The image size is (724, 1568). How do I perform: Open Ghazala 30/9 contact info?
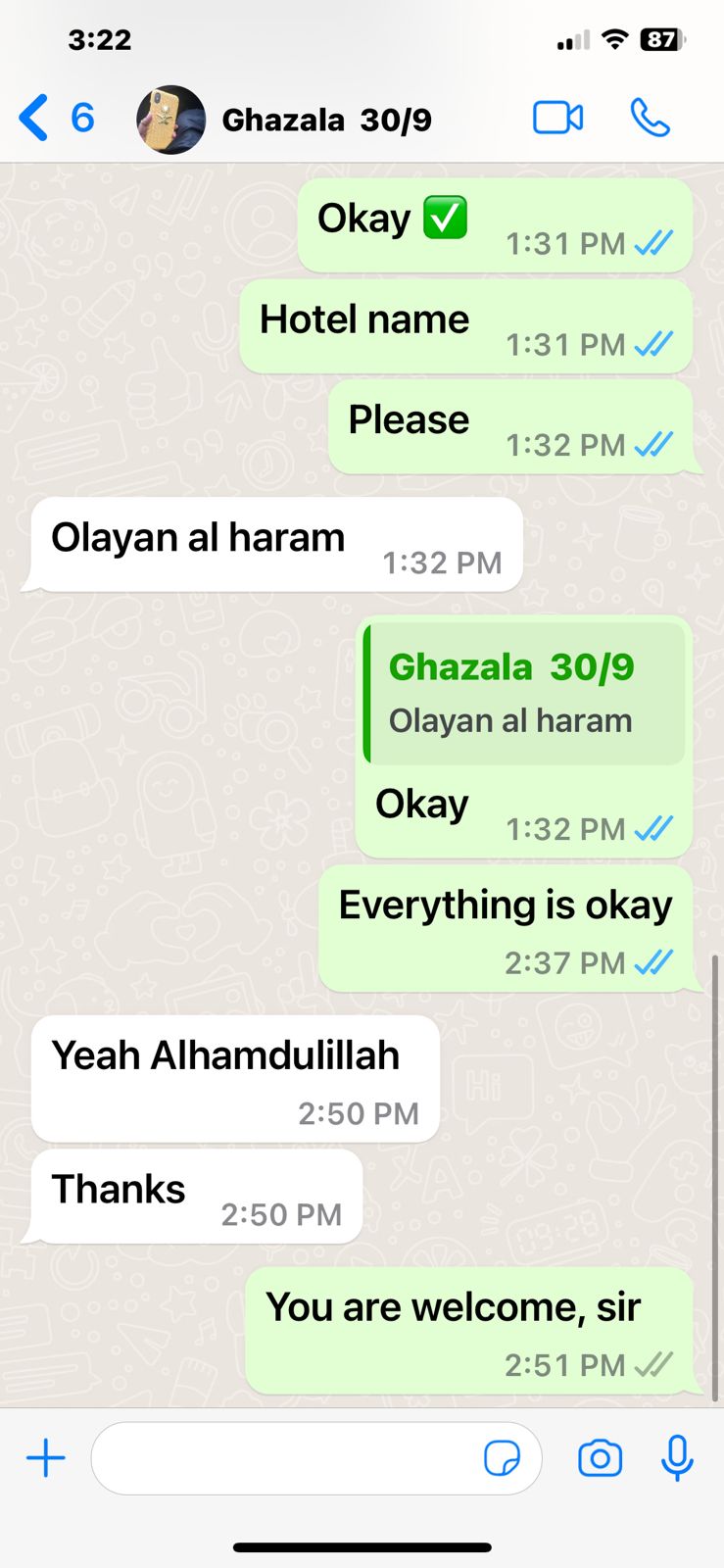coord(326,120)
